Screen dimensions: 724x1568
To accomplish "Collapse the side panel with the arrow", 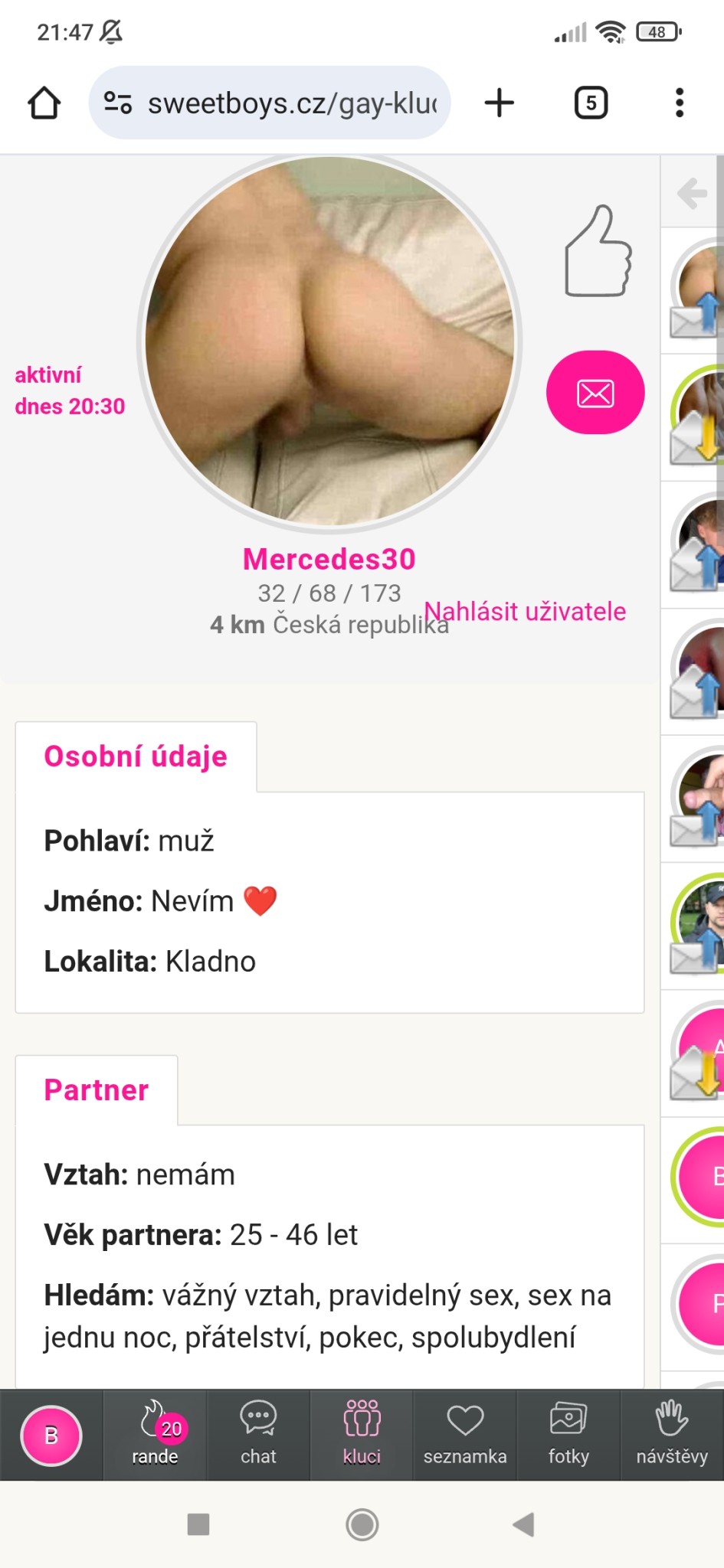I will [692, 193].
